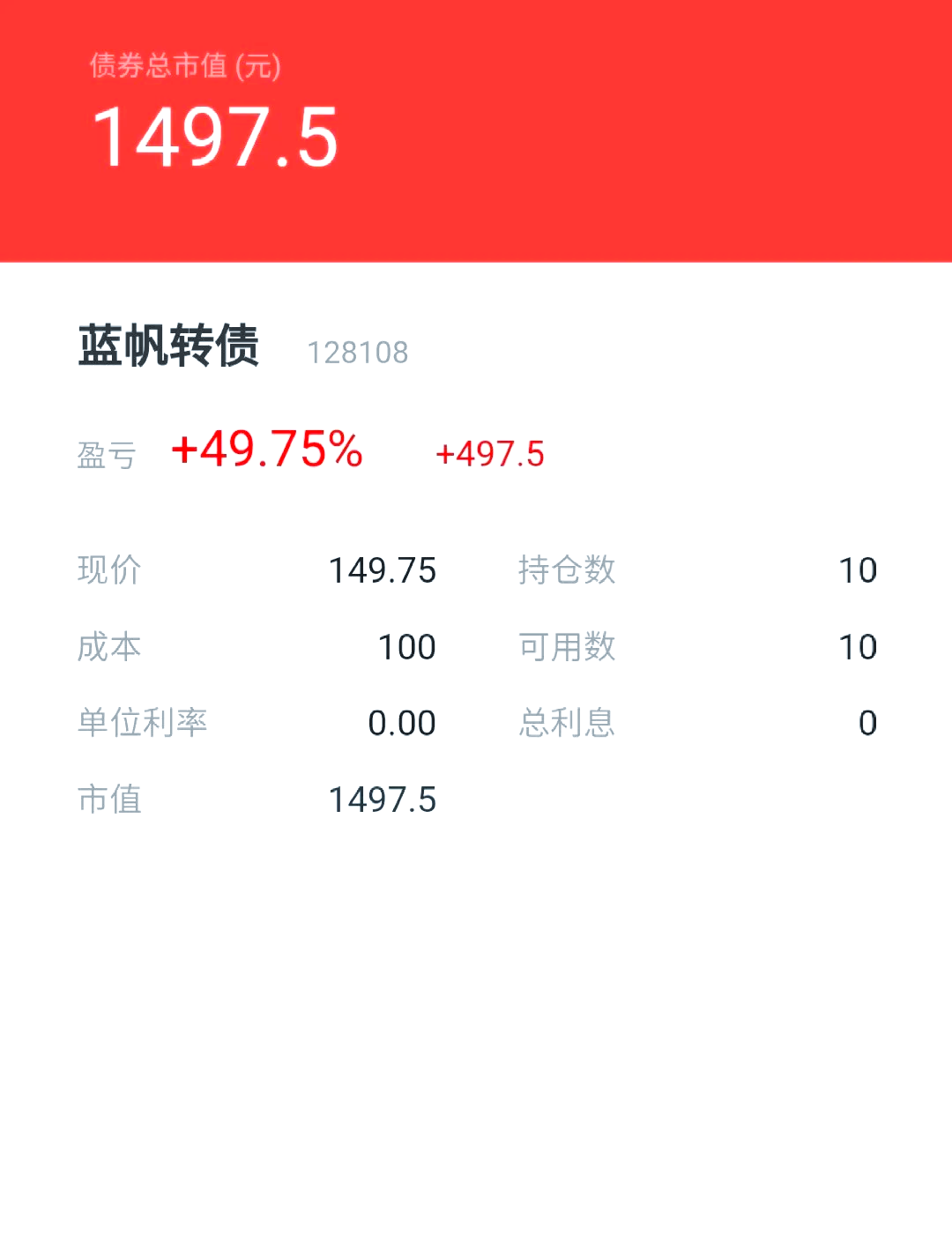Select the current price value 149.75

[x=382, y=570]
